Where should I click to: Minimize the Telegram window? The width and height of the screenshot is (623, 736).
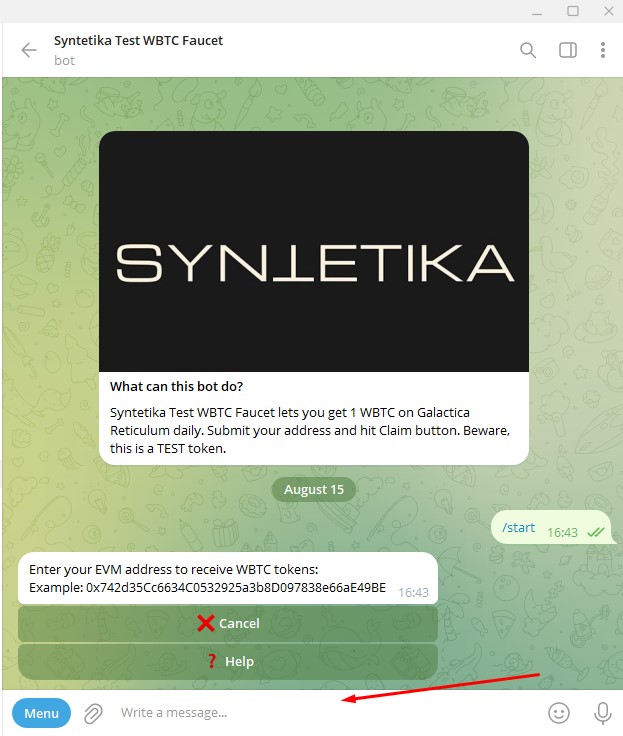pos(541,11)
